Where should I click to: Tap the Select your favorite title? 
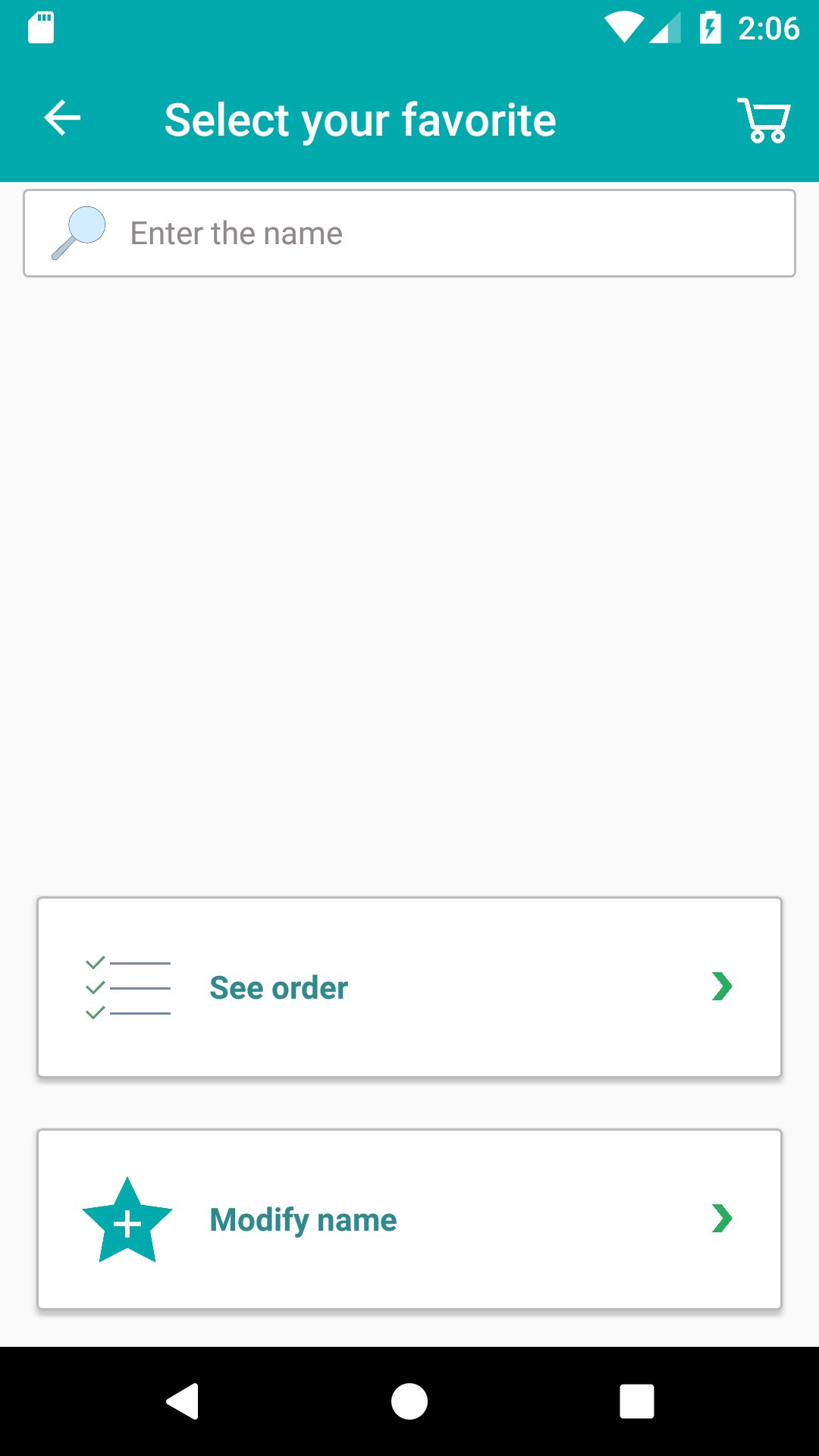(x=359, y=118)
